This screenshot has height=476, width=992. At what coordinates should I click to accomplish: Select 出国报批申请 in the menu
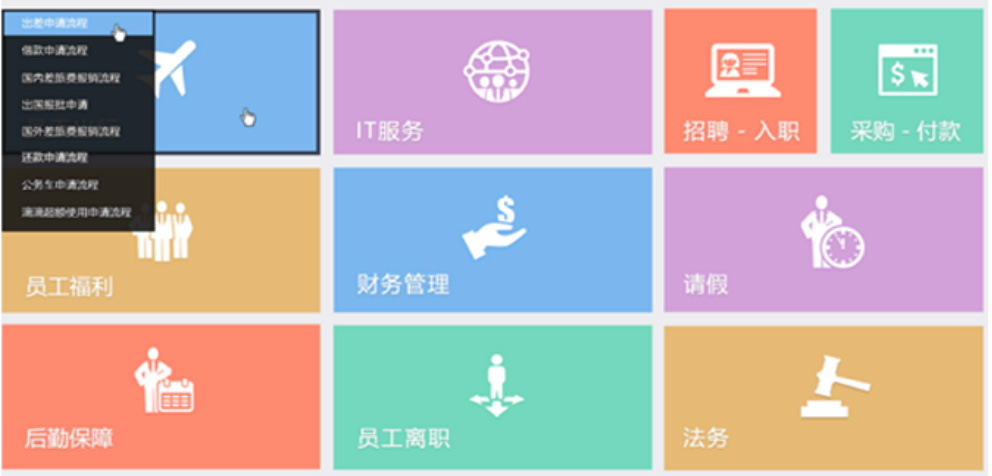tap(55, 103)
